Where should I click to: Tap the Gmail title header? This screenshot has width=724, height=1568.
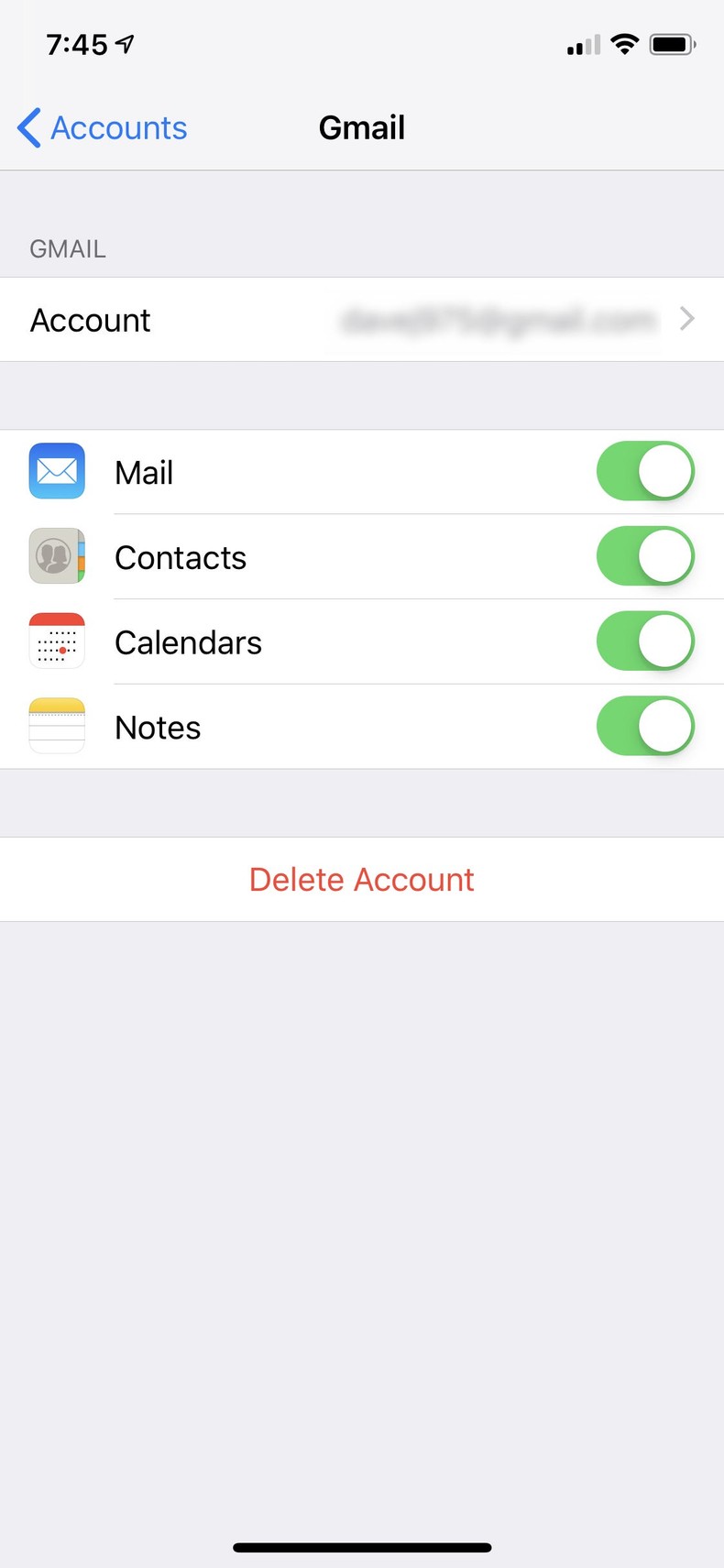[362, 127]
